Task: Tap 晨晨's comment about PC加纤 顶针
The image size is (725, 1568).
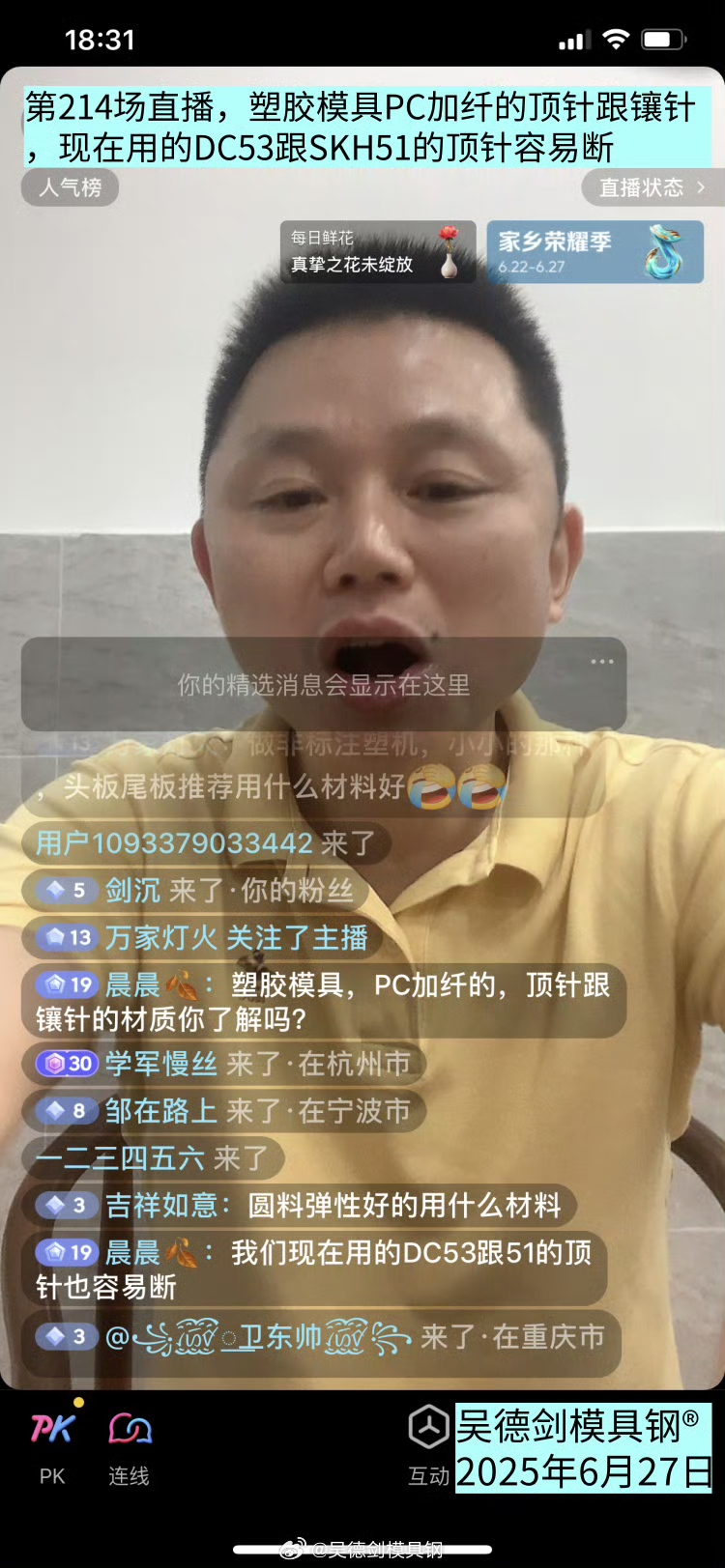Action: [323, 1001]
